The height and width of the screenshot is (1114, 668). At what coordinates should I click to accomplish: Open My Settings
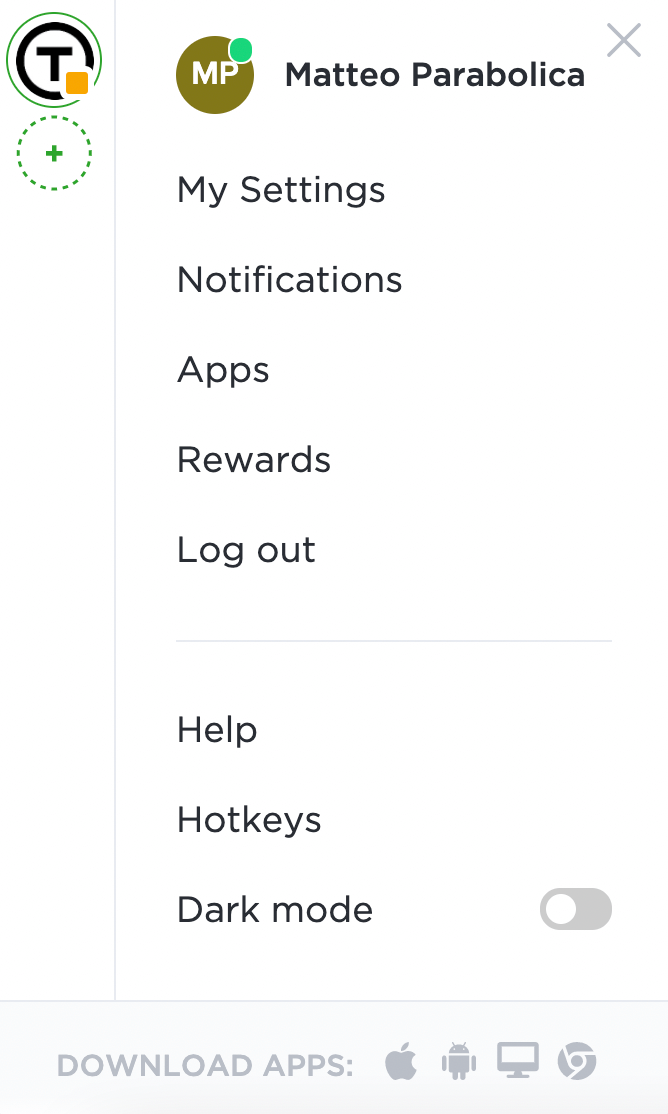(x=281, y=190)
